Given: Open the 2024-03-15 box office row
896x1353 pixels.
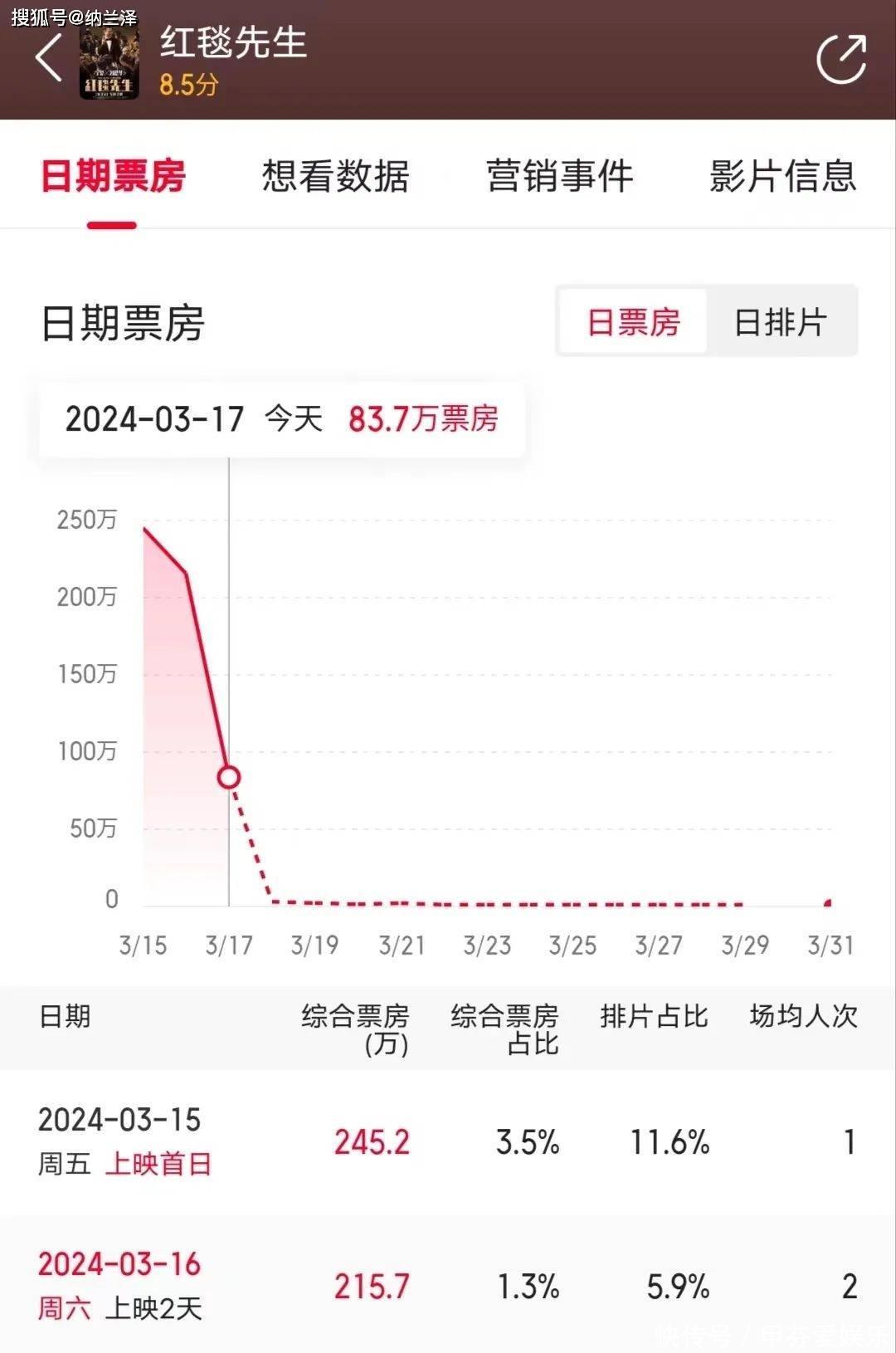Looking at the screenshot, I should tap(448, 1141).
